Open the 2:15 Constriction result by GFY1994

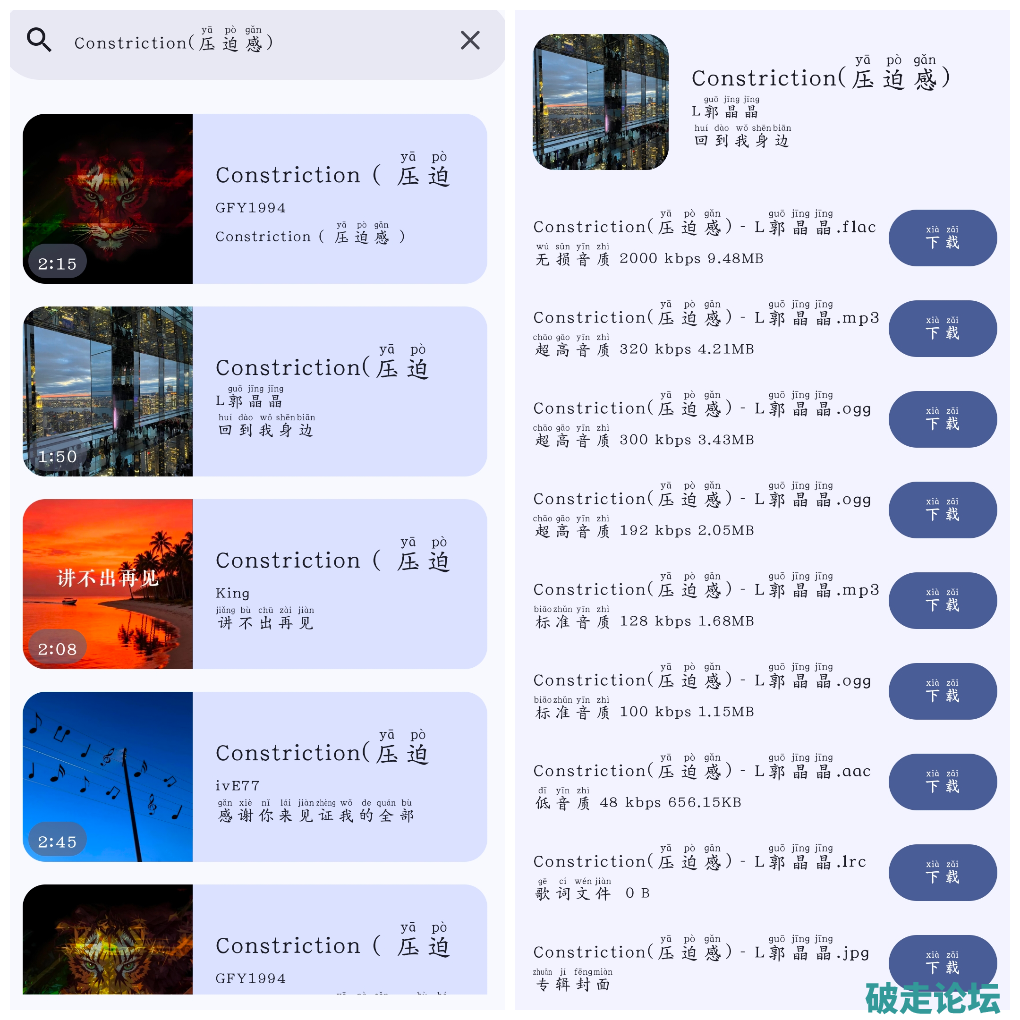click(255, 199)
